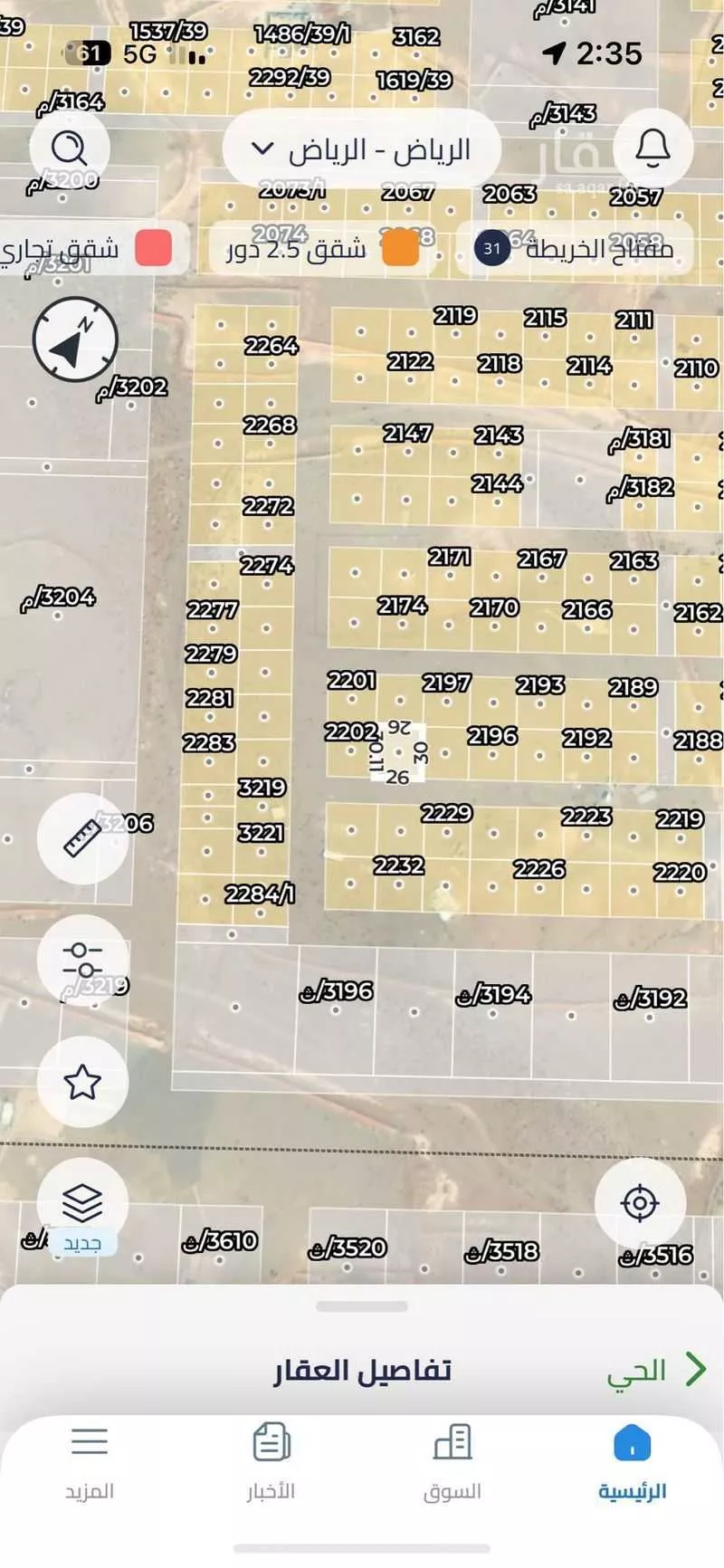Open notifications via the bell icon
Viewport: 724px width, 1568px height.
pos(652,148)
